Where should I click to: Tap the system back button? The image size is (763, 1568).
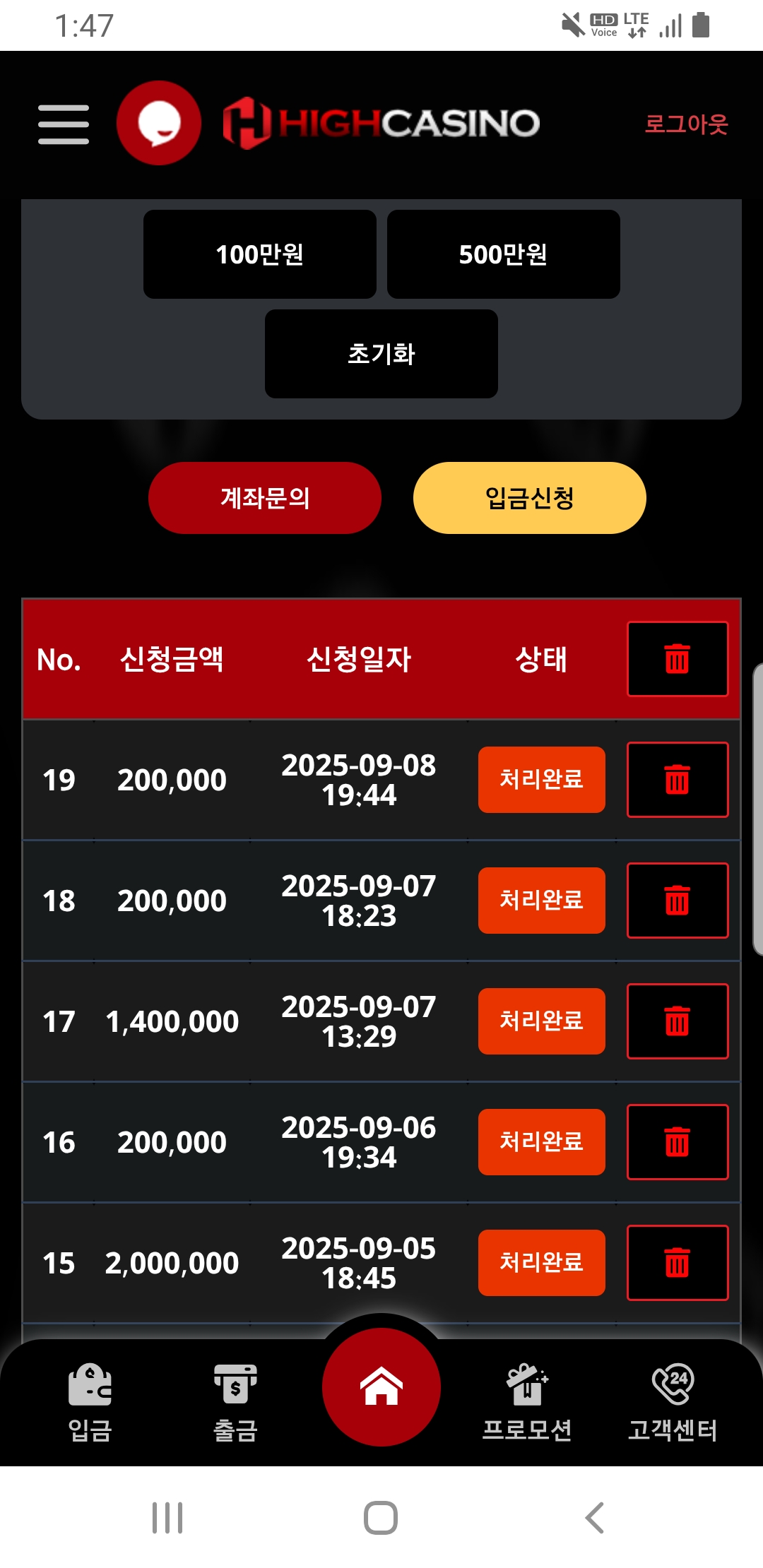pos(595,1517)
